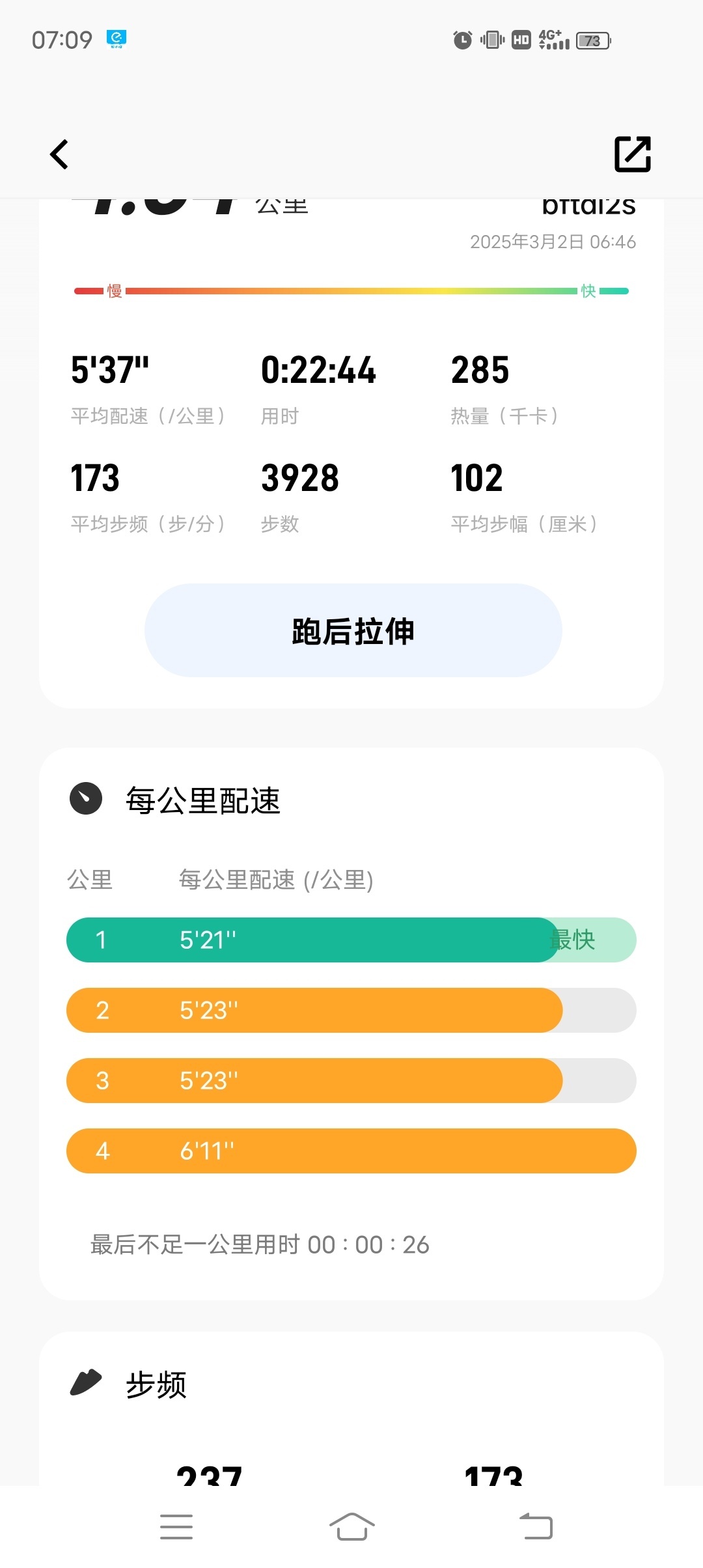
Task: Share this run record
Action: (633, 154)
